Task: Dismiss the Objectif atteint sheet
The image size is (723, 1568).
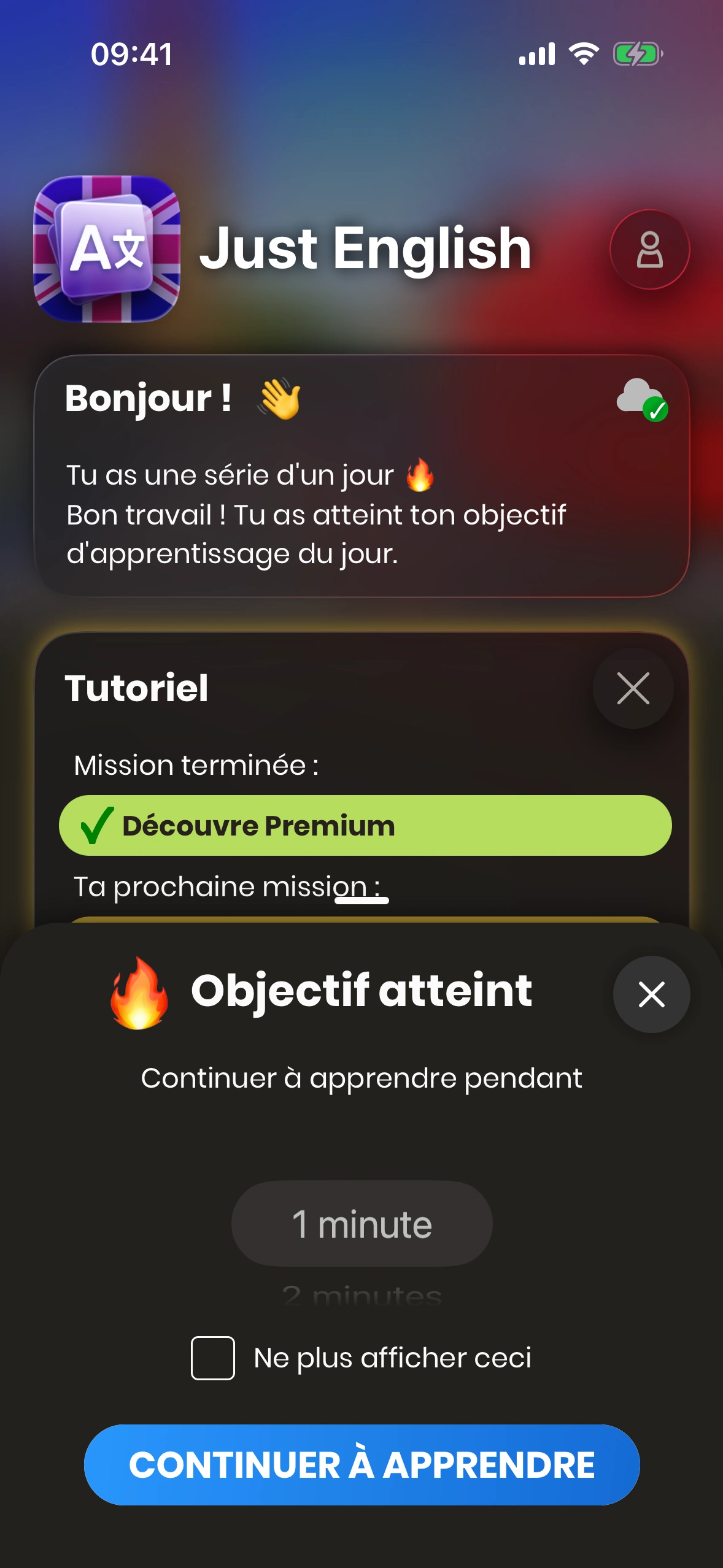Action: 651,994
